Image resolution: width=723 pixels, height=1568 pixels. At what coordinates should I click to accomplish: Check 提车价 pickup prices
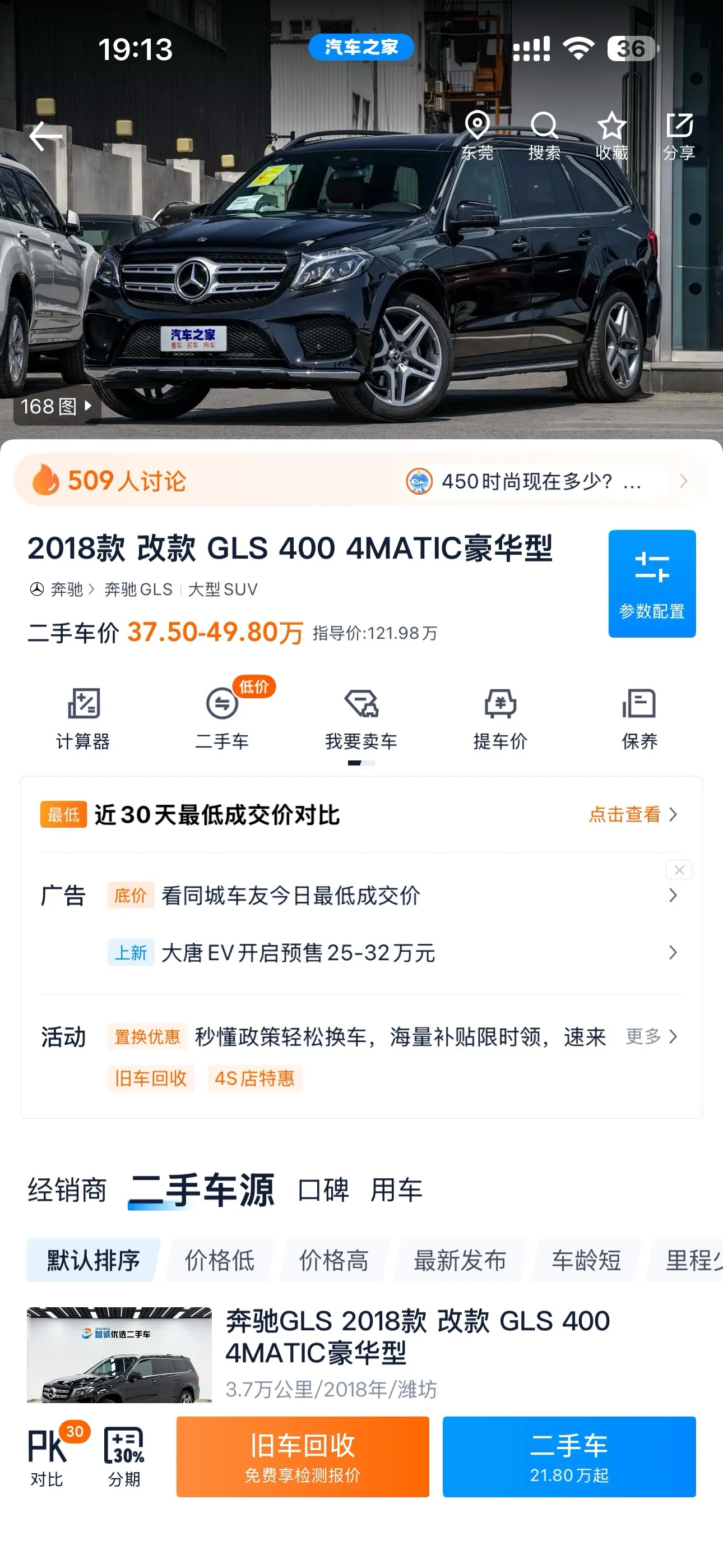click(x=500, y=719)
